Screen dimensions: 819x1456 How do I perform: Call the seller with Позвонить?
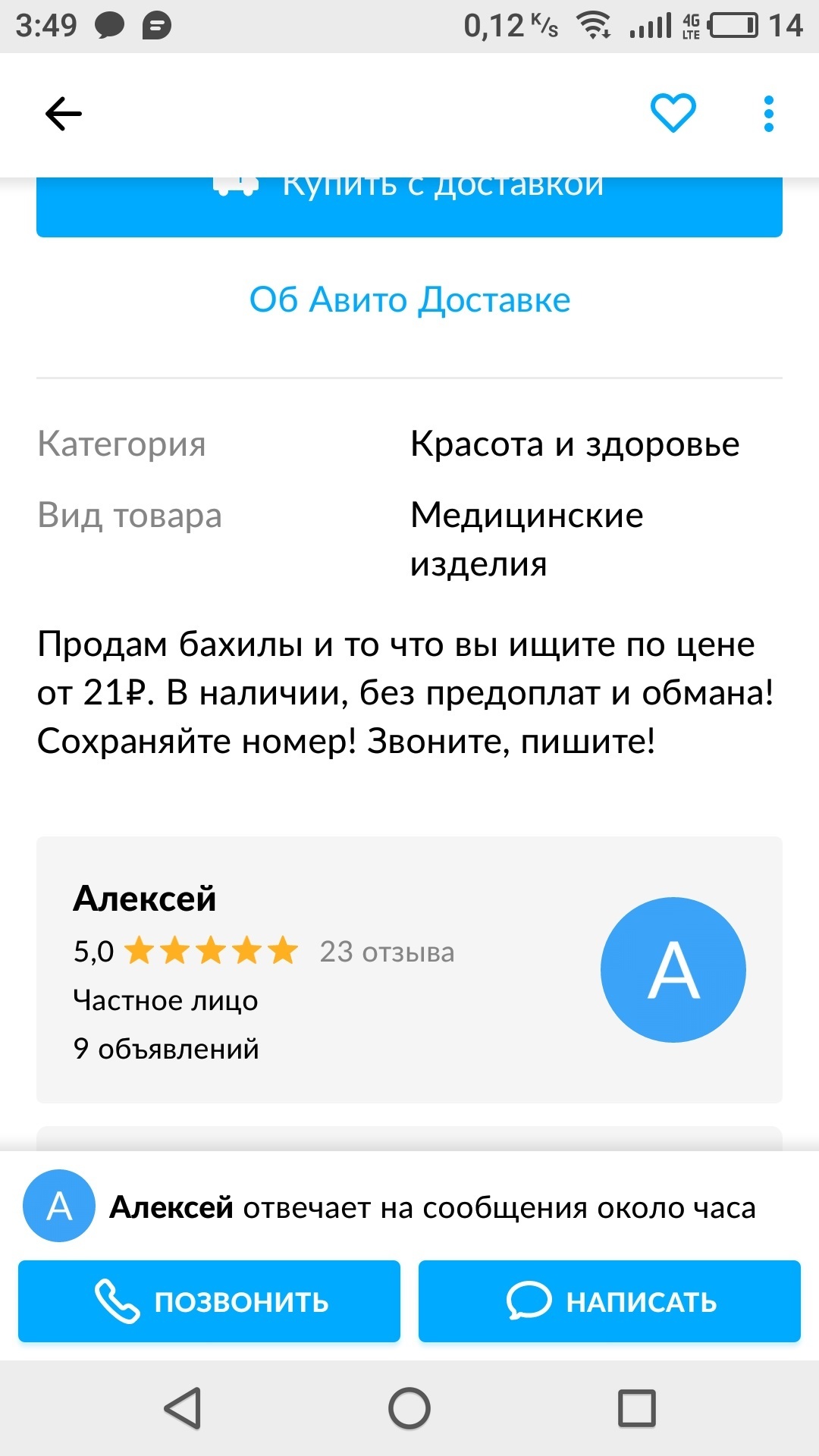(209, 1301)
